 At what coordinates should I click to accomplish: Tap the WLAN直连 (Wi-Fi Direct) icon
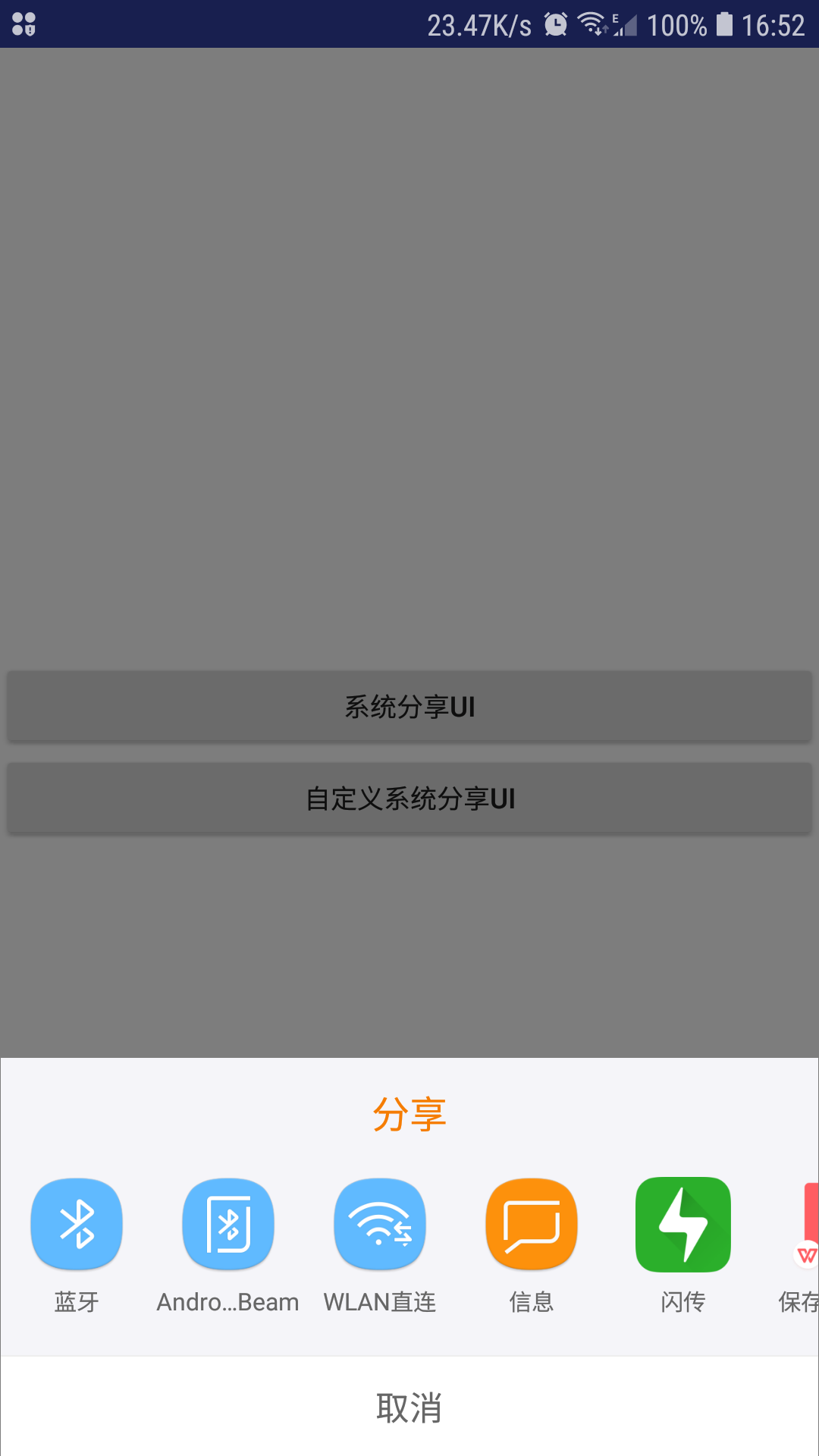click(379, 1223)
